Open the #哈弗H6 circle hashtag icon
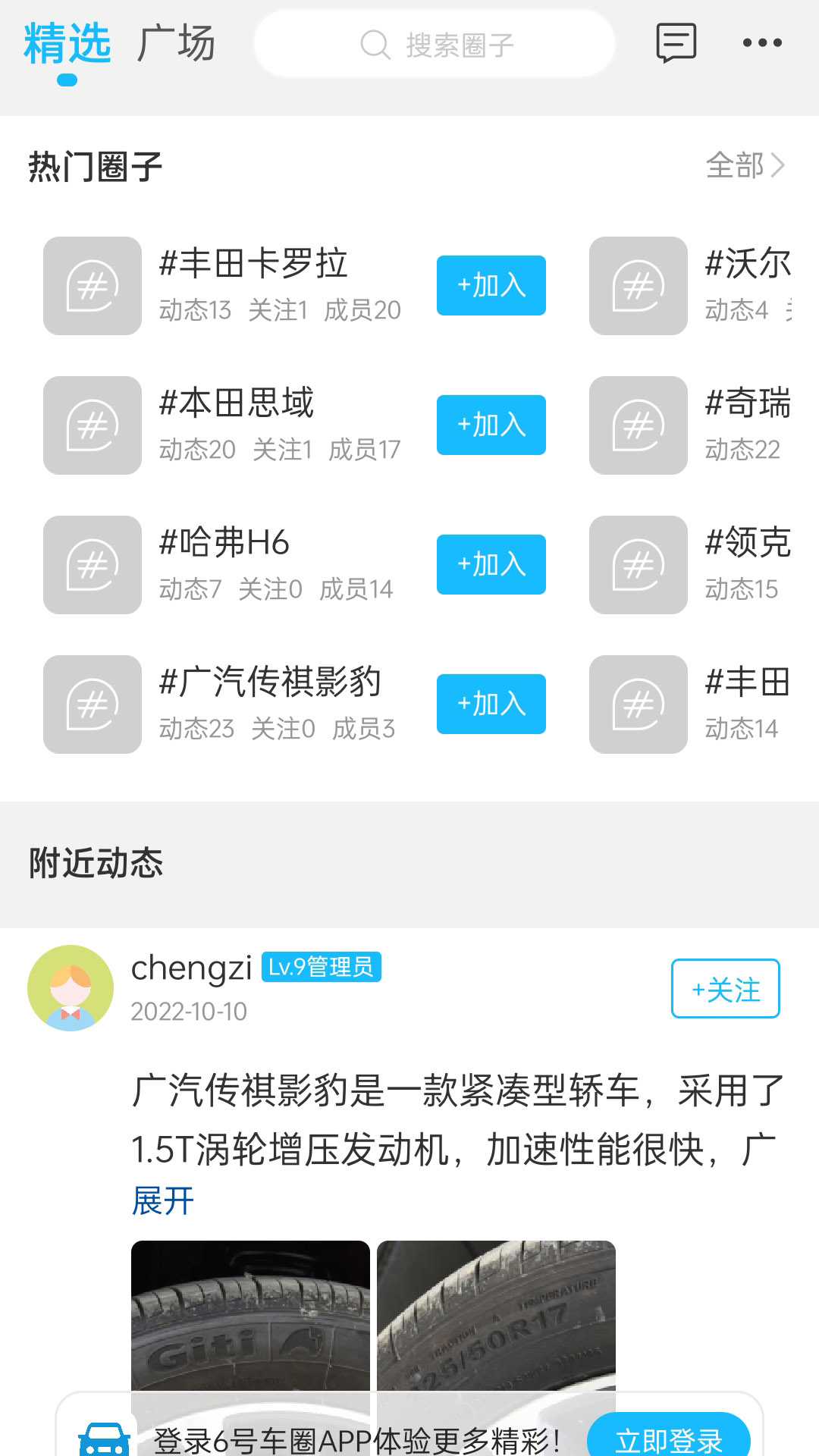 click(x=91, y=565)
